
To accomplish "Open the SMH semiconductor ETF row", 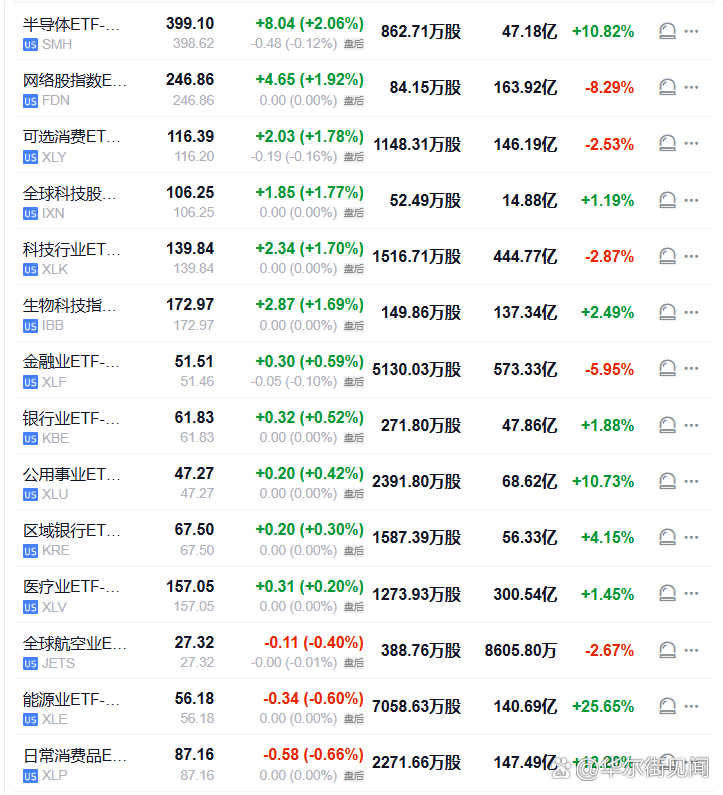I will coord(70,24).
